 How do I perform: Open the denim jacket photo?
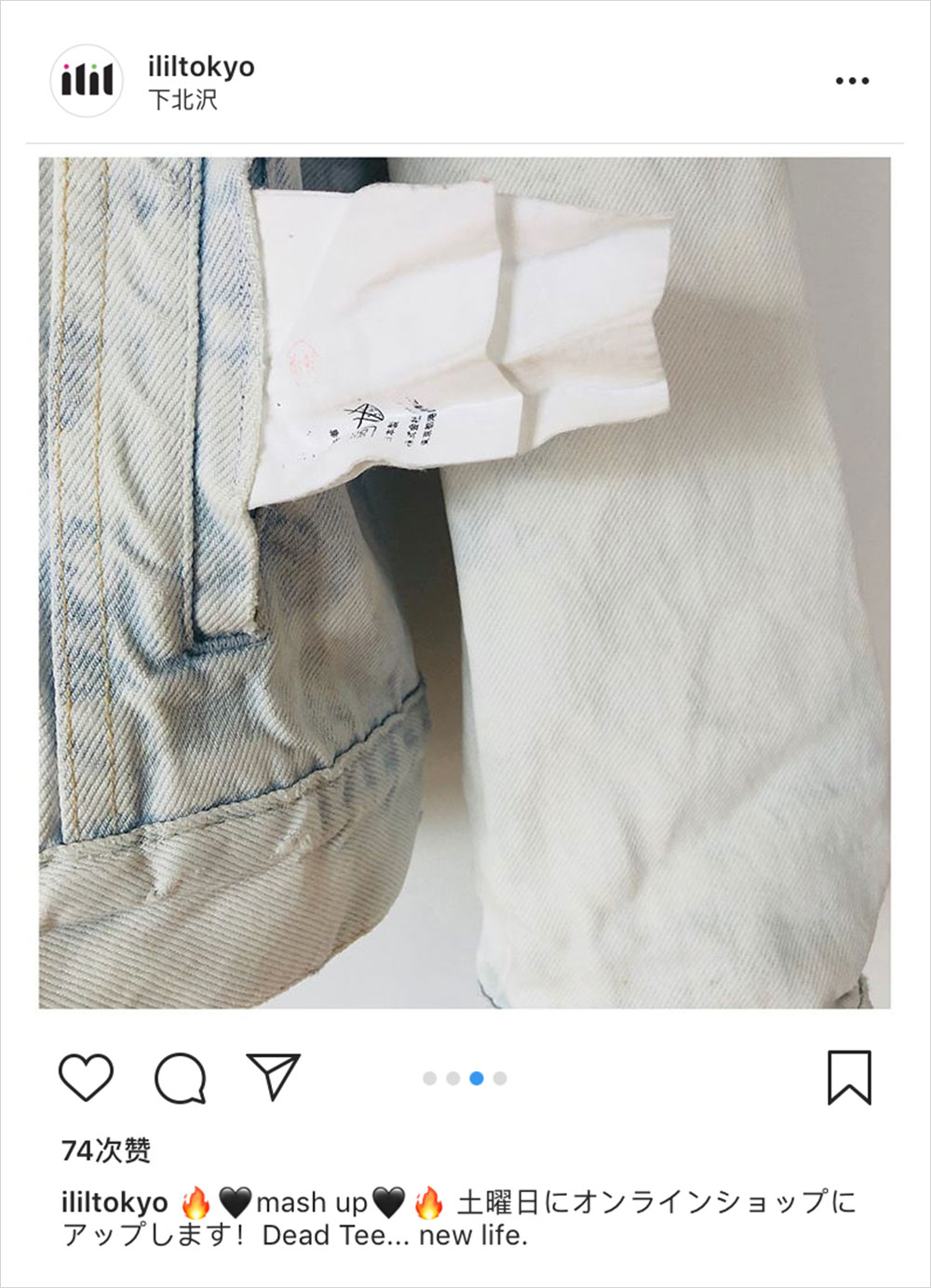point(465,583)
